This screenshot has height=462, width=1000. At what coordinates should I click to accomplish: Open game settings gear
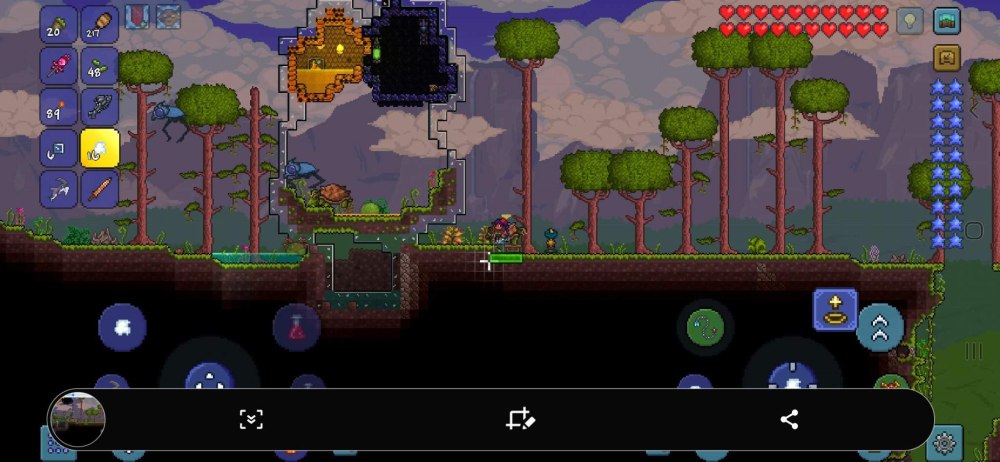click(x=944, y=441)
